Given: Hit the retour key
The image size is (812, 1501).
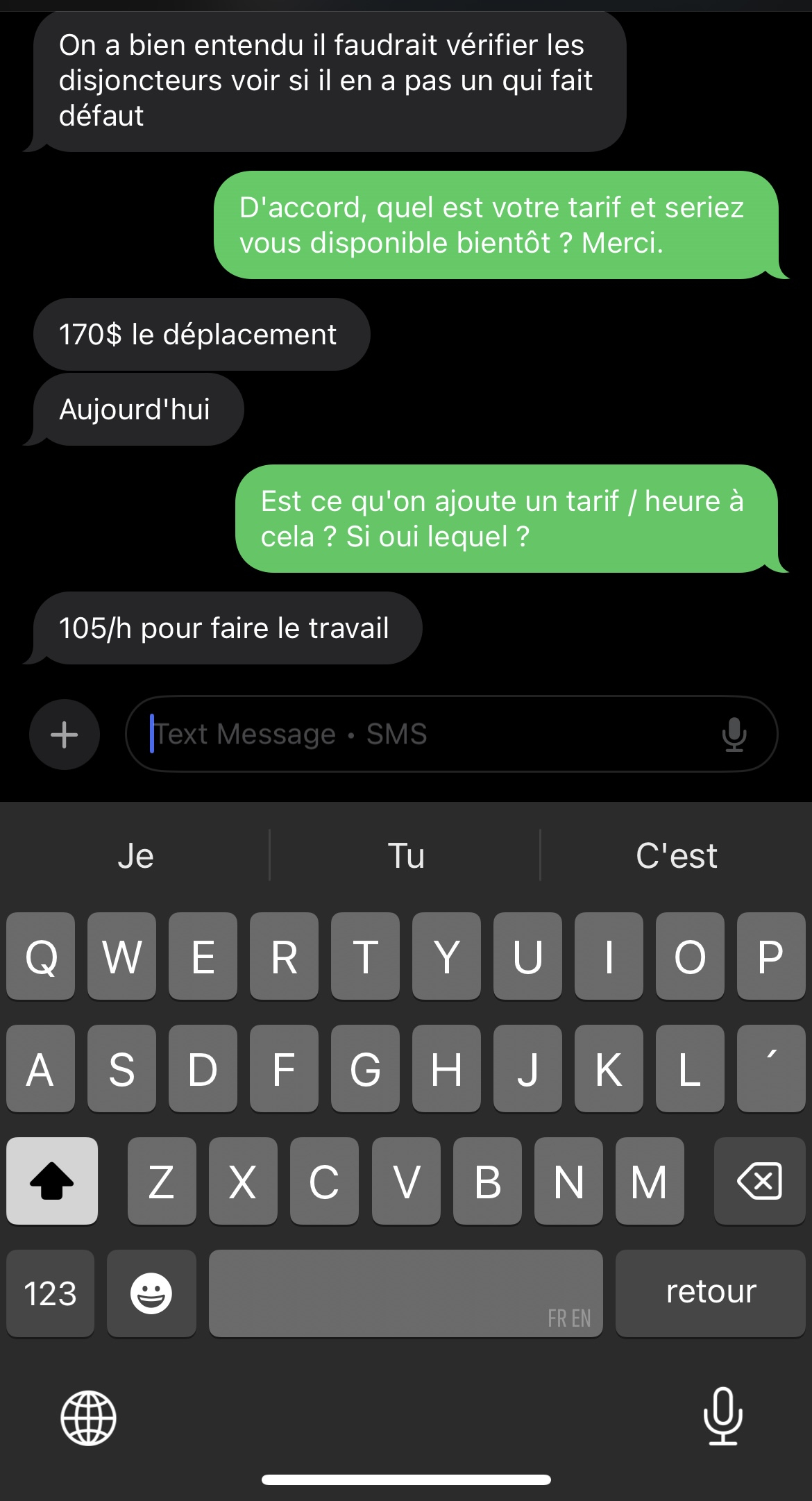Looking at the screenshot, I should tap(710, 1293).
